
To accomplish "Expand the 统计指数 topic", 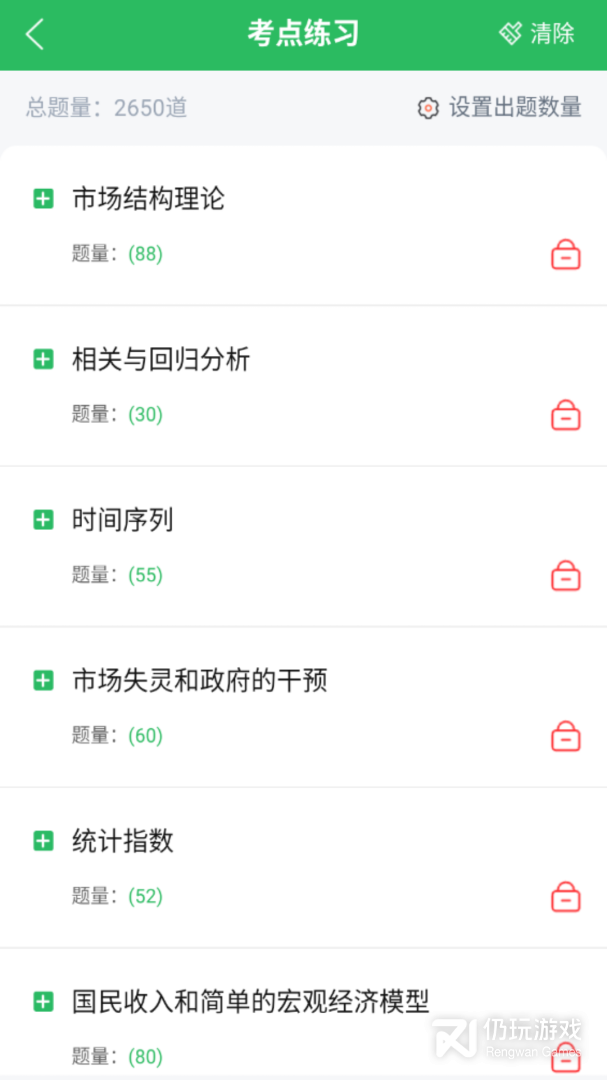I will pos(43,841).
